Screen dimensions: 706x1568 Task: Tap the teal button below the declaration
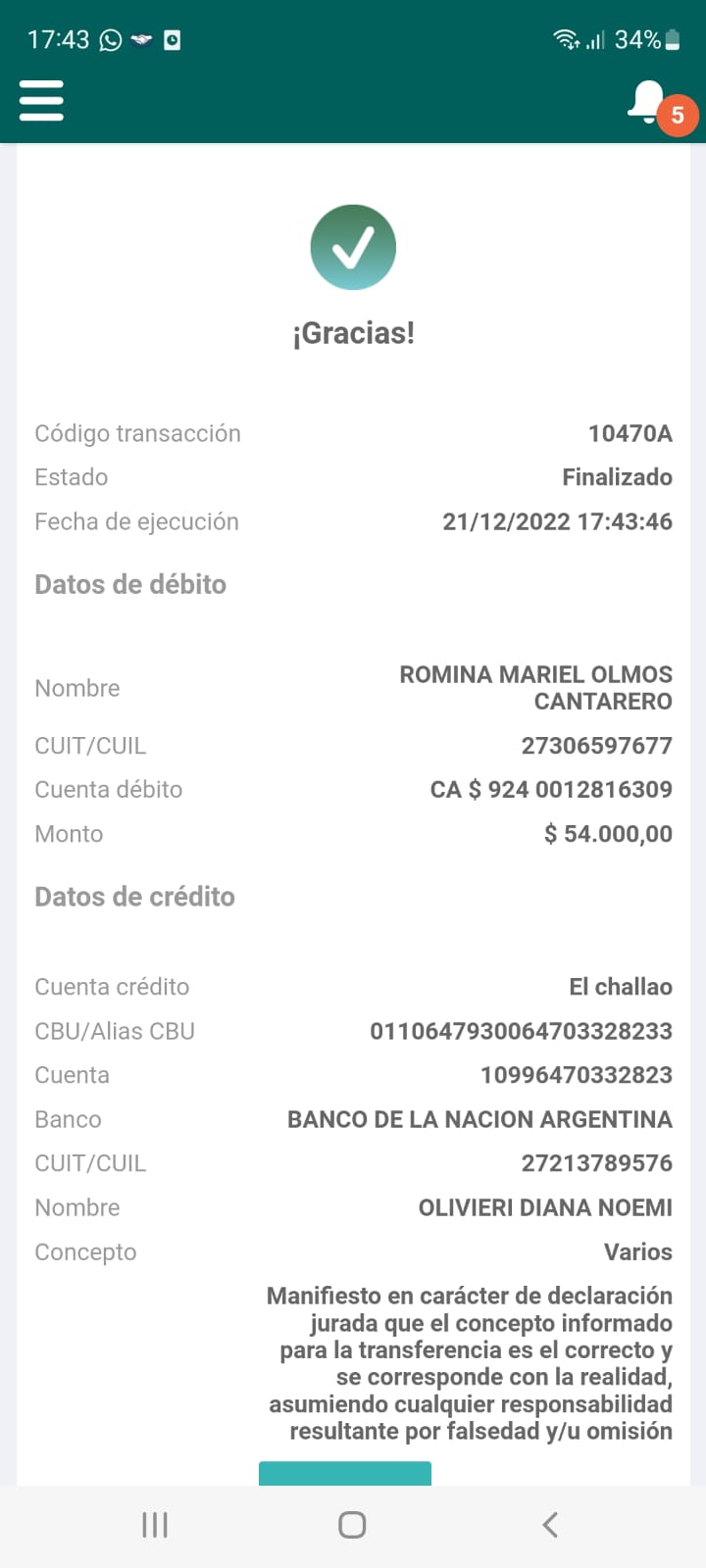[x=345, y=1473]
